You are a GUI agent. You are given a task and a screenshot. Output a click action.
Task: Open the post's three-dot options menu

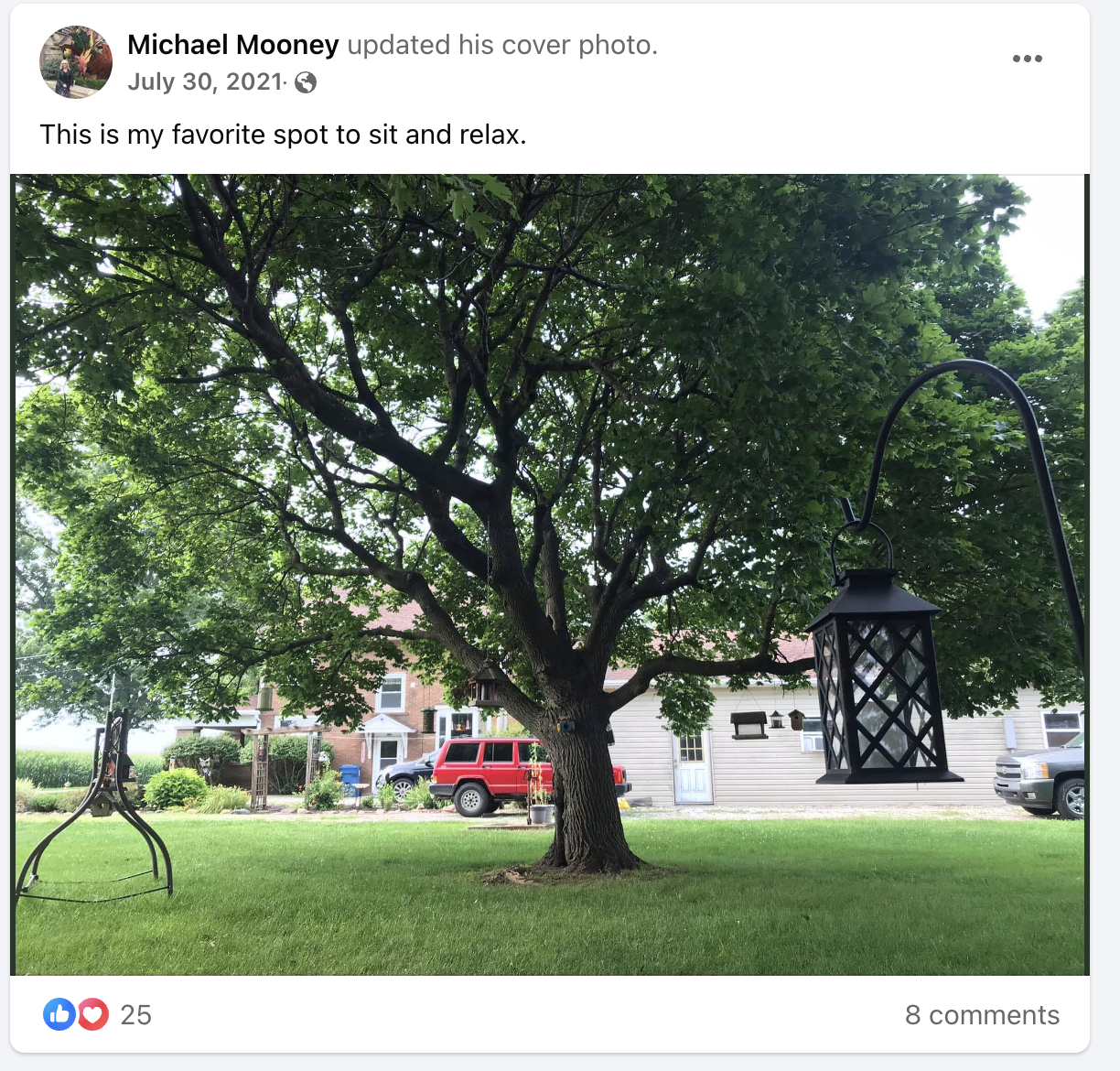click(x=1027, y=59)
